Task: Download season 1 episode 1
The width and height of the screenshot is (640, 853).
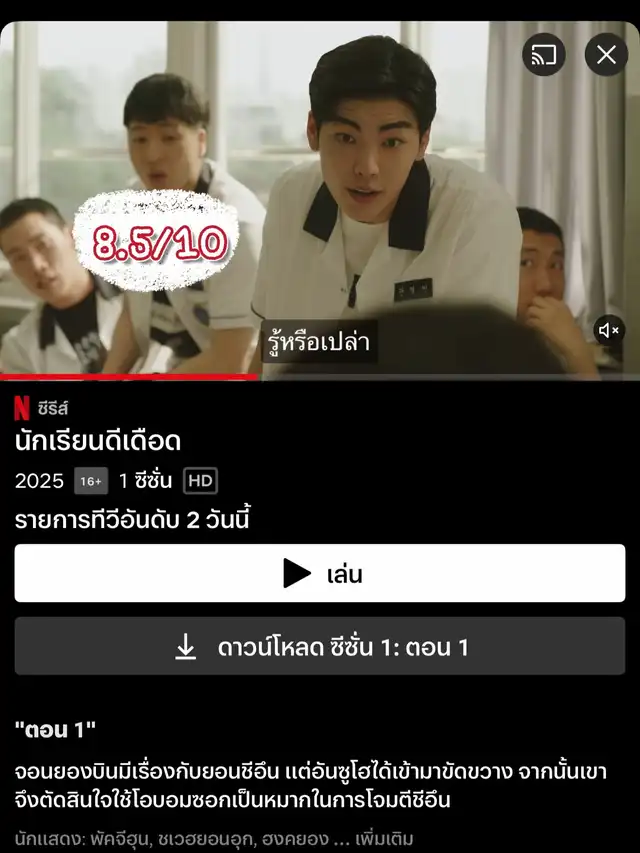Action: (x=319, y=647)
